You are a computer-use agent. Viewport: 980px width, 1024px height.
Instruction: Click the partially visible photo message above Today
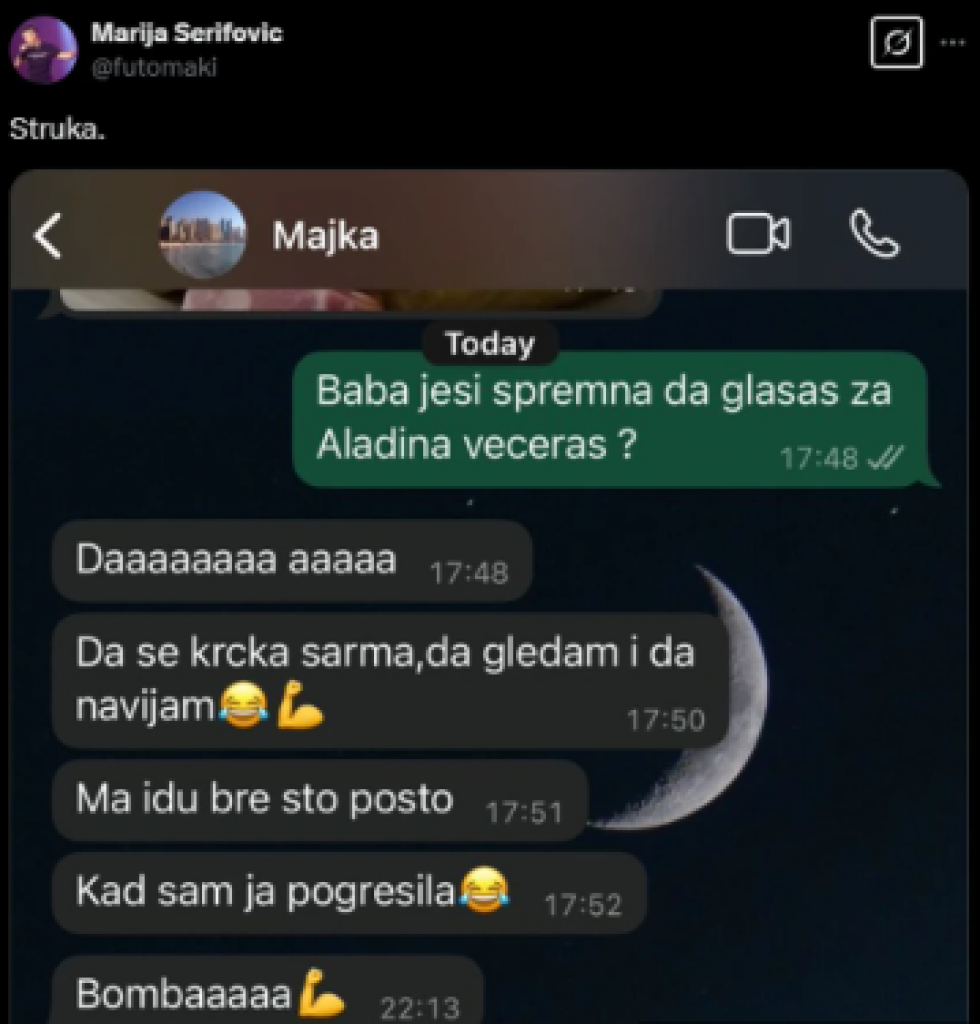point(350,293)
